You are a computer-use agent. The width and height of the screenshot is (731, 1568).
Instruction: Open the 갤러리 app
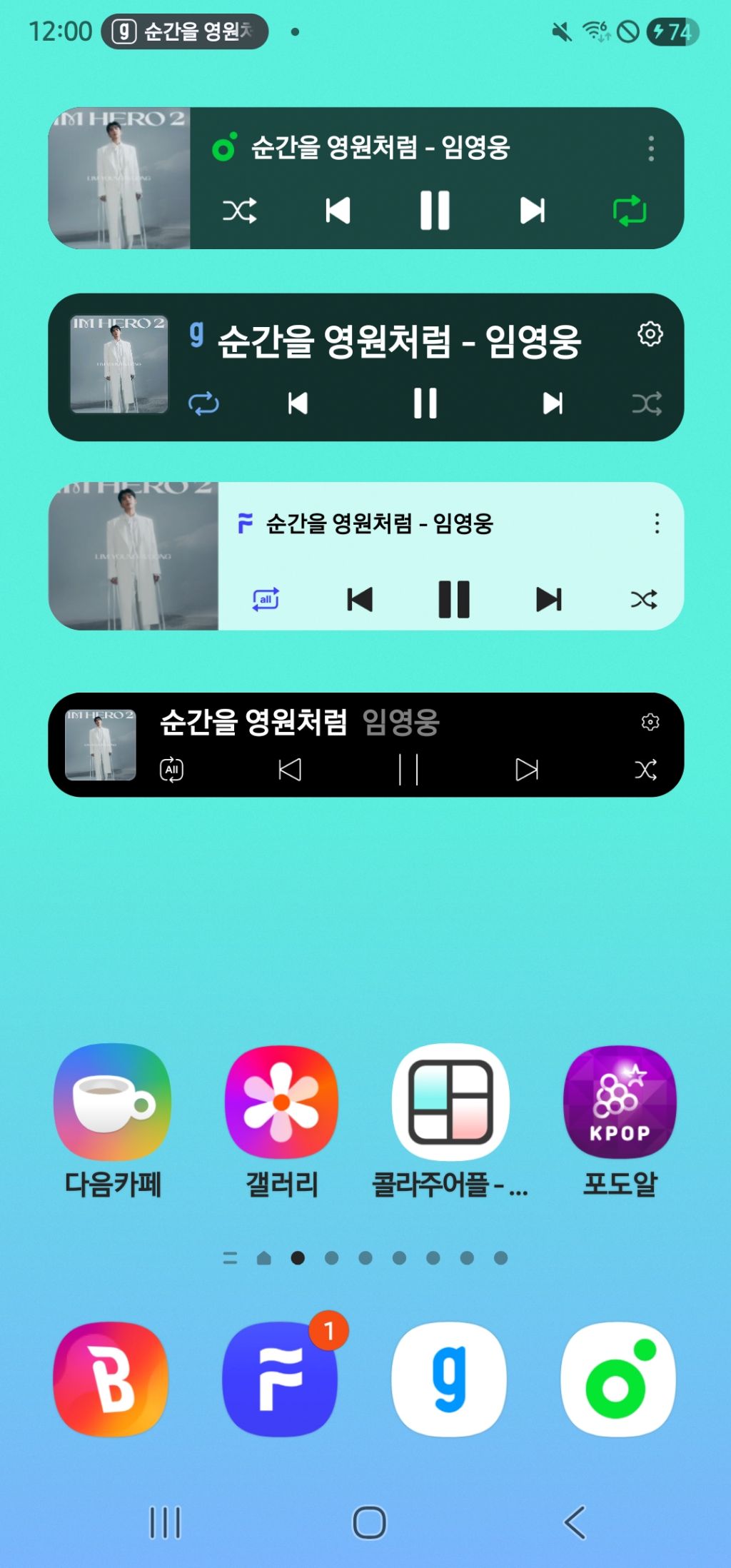pyautogui.click(x=281, y=1121)
